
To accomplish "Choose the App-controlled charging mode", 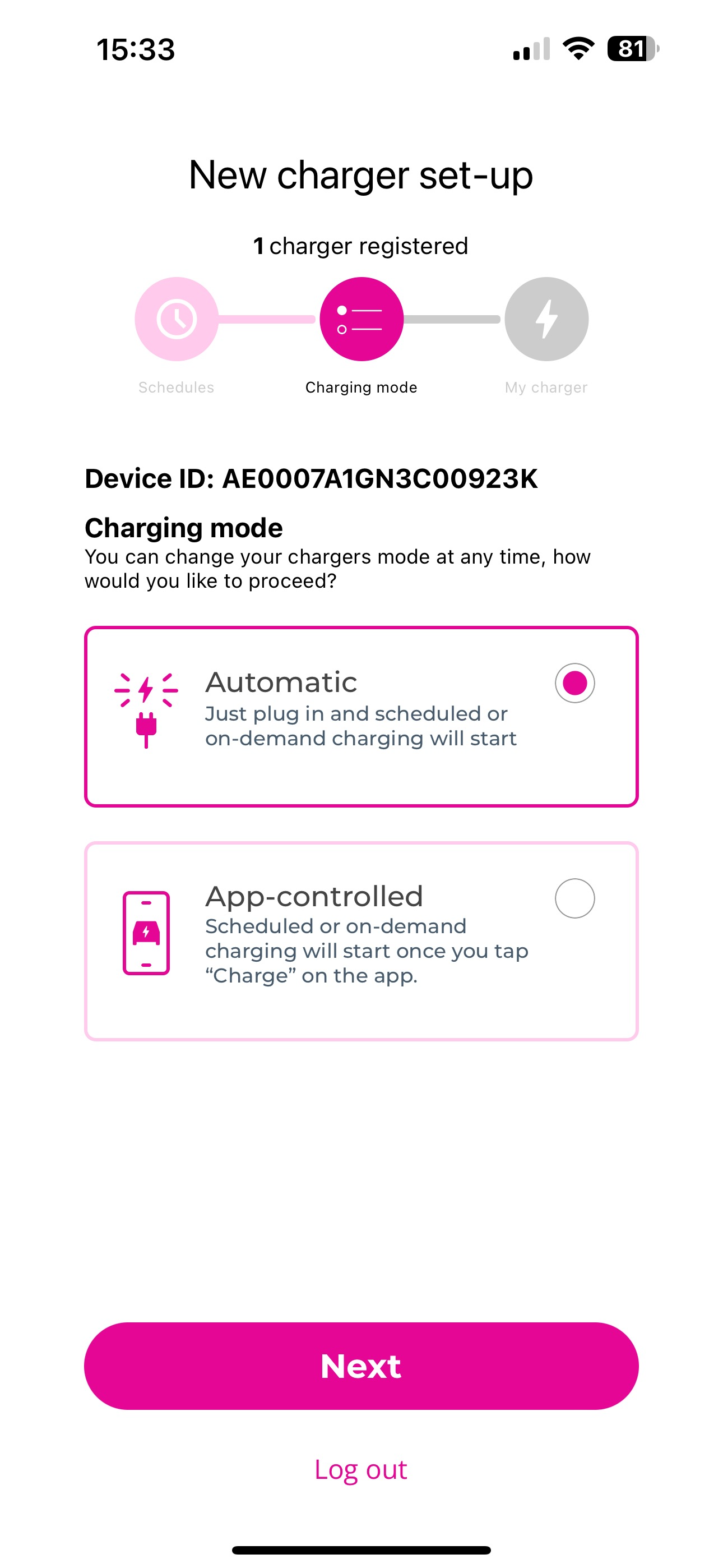I will (x=361, y=941).
